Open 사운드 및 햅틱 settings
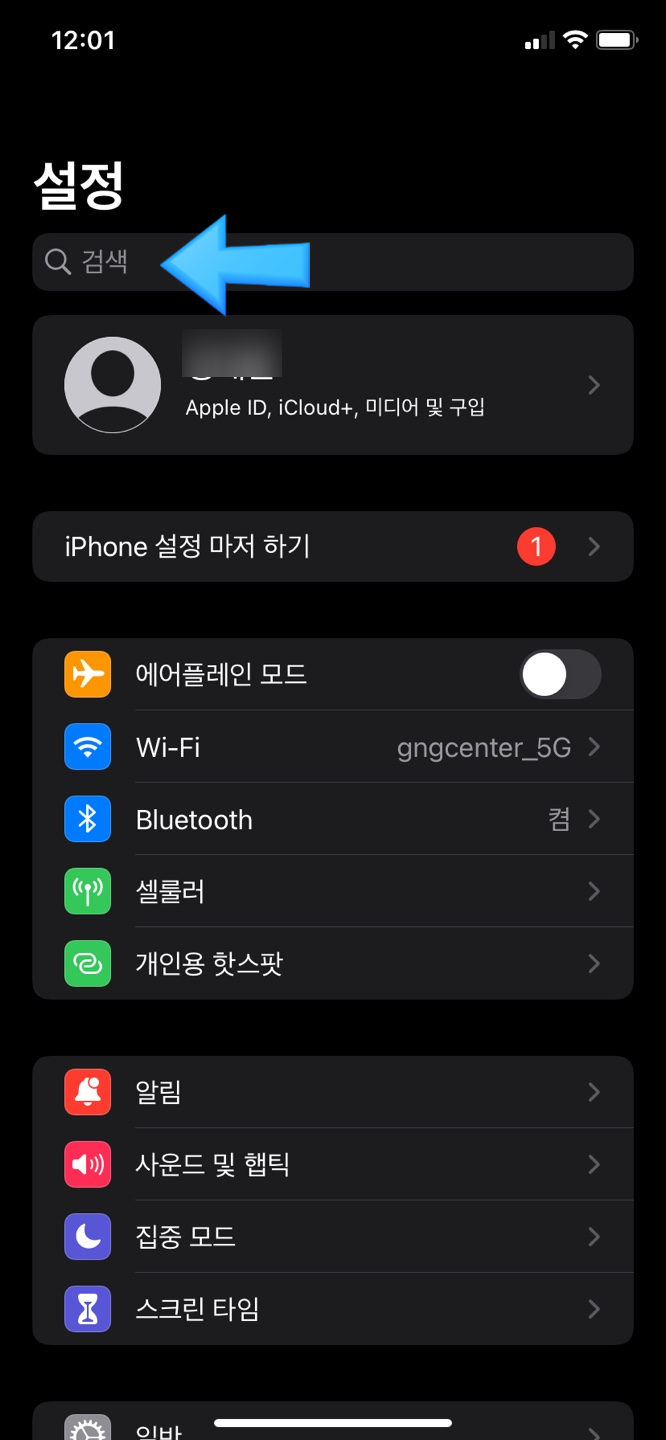 point(333,1164)
